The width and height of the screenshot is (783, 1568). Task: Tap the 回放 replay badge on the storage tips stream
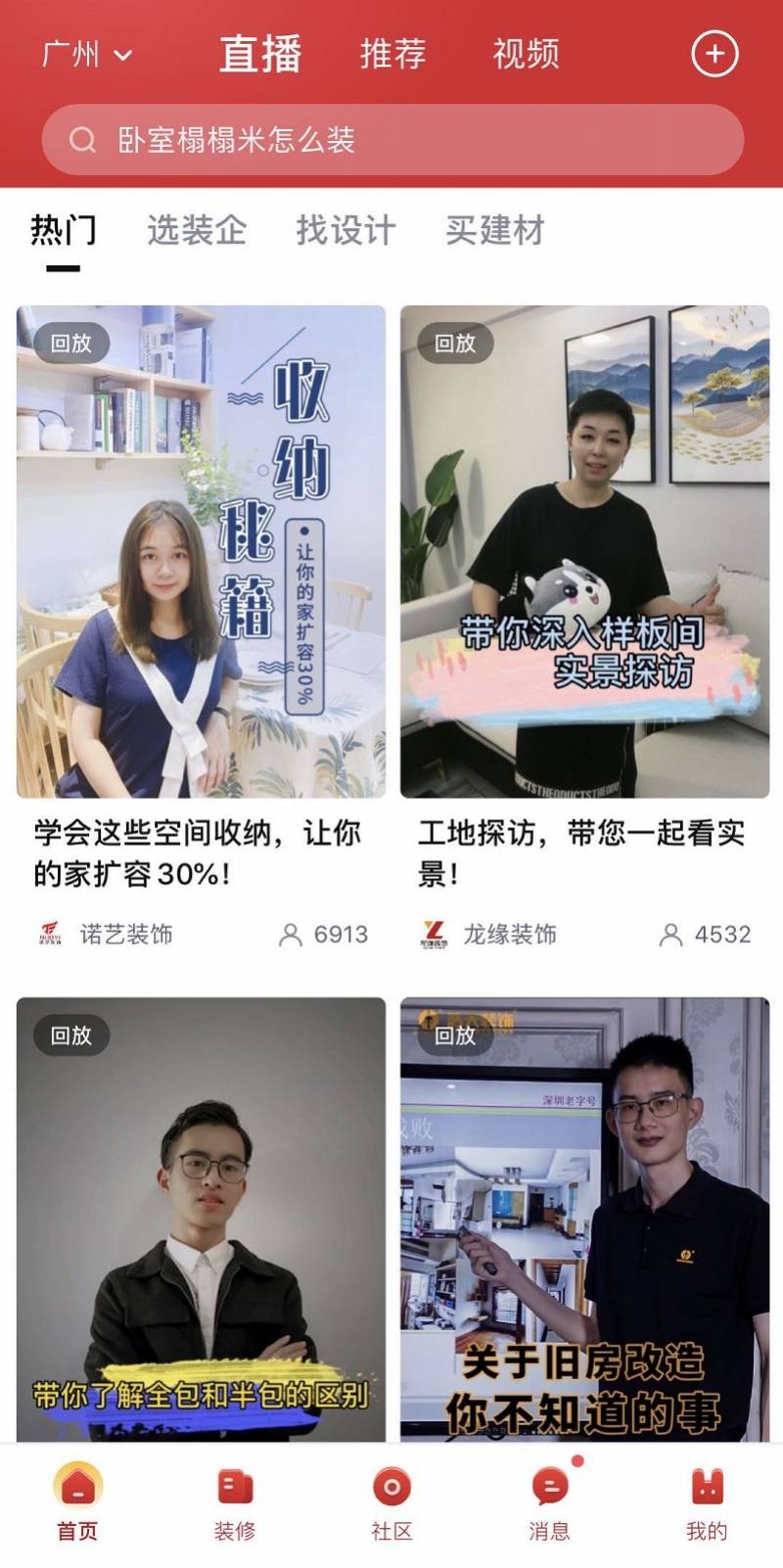pyautogui.click(x=71, y=342)
